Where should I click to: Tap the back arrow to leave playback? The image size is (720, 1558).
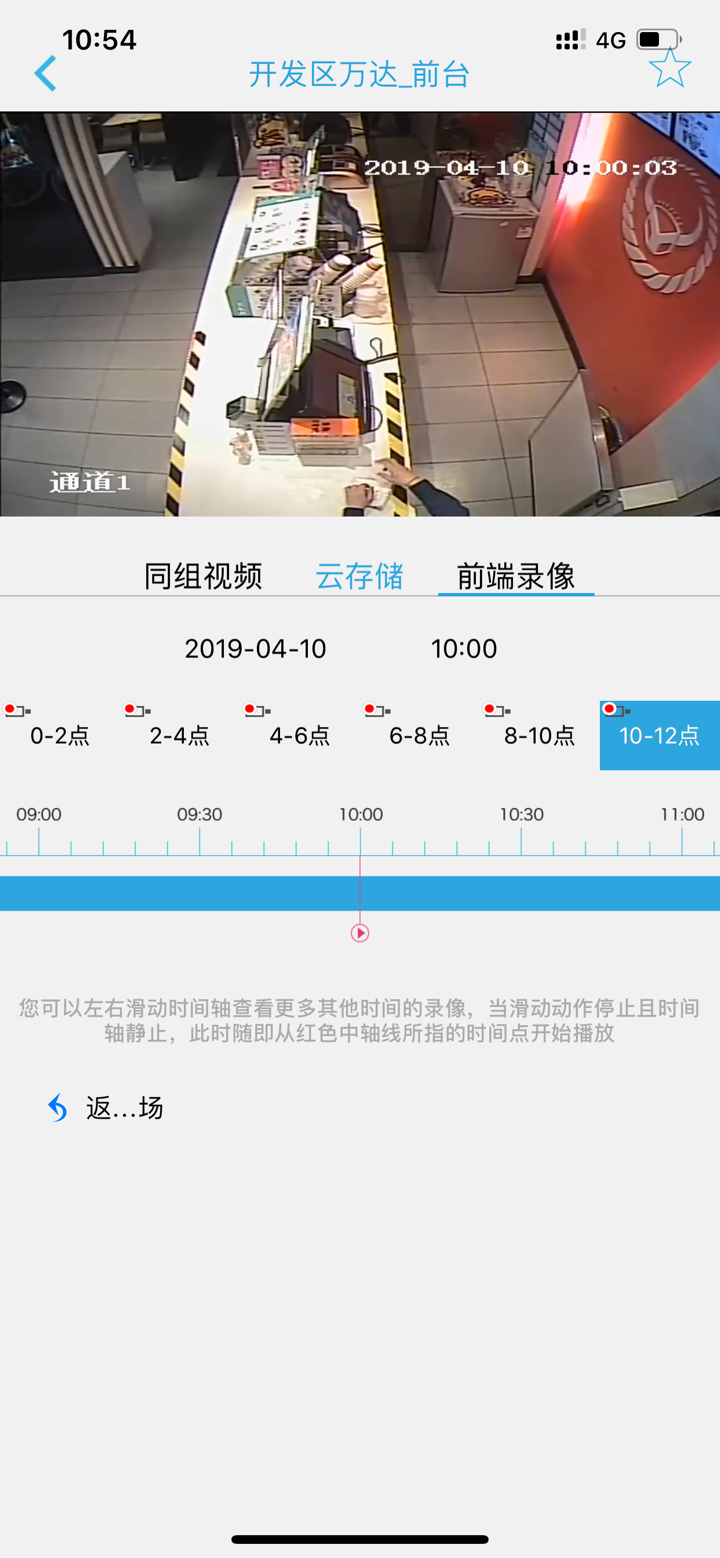44,73
